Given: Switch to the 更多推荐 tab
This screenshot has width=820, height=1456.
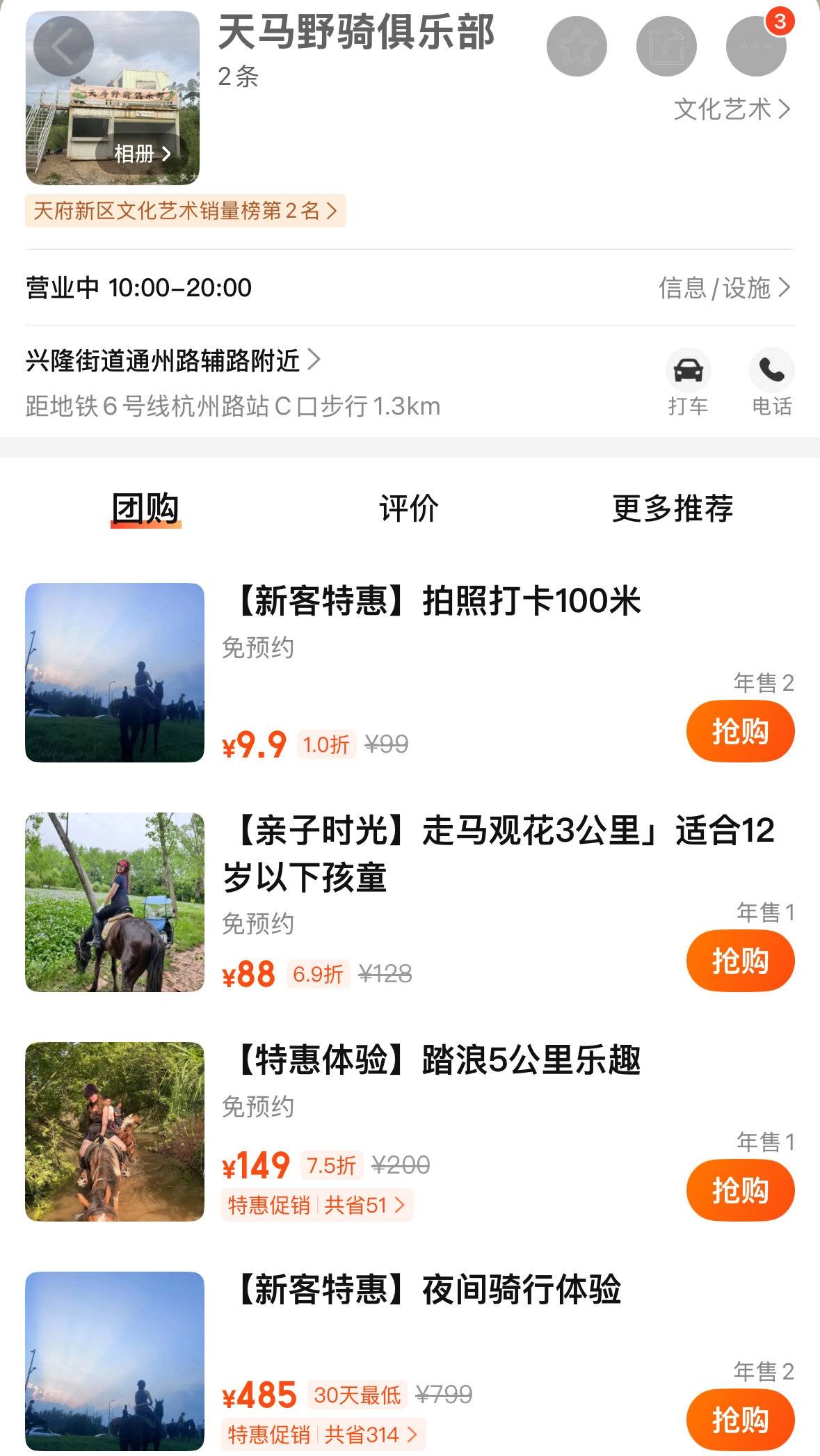Looking at the screenshot, I should 673,509.
